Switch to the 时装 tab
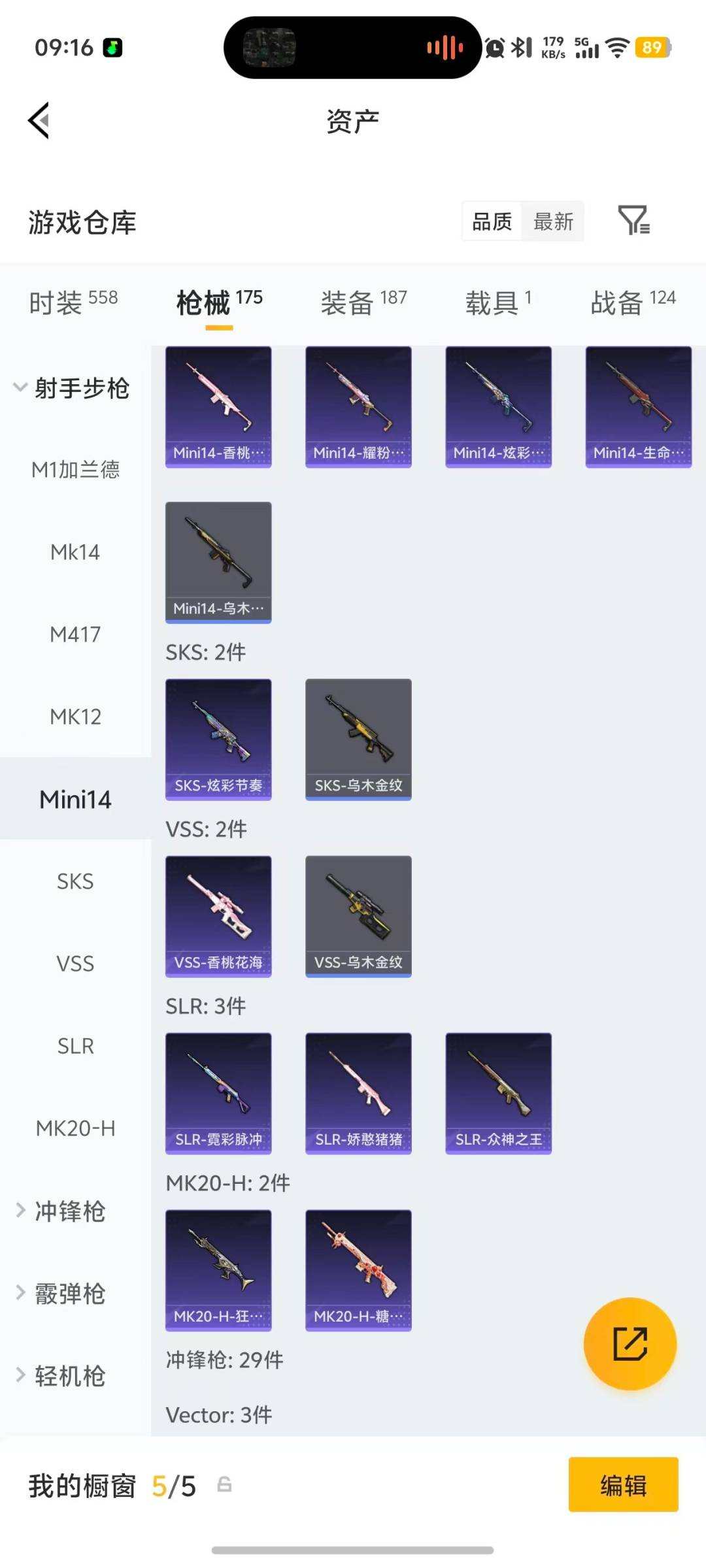This screenshot has height=1568, width=706. click(x=73, y=302)
